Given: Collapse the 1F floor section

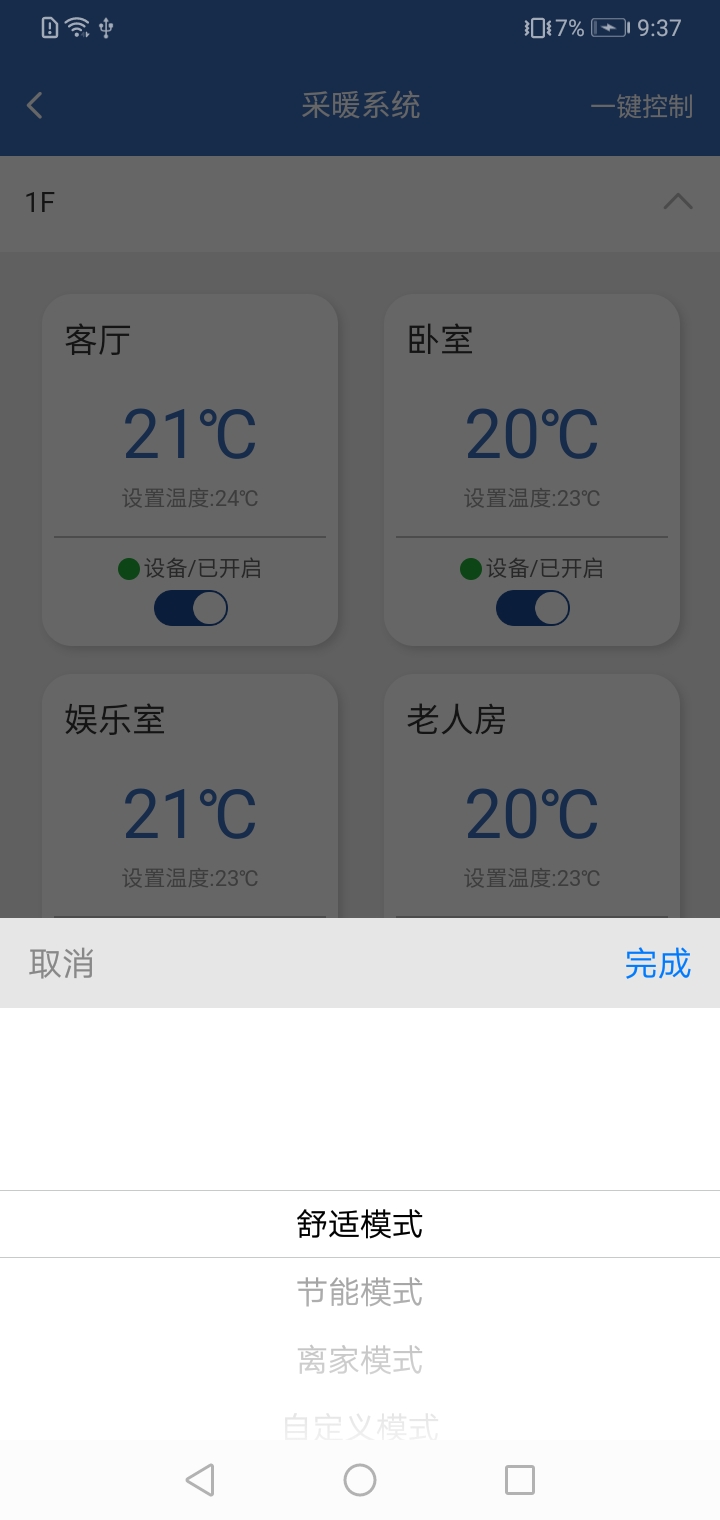Looking at the screenshot, I should click(679, 201).
